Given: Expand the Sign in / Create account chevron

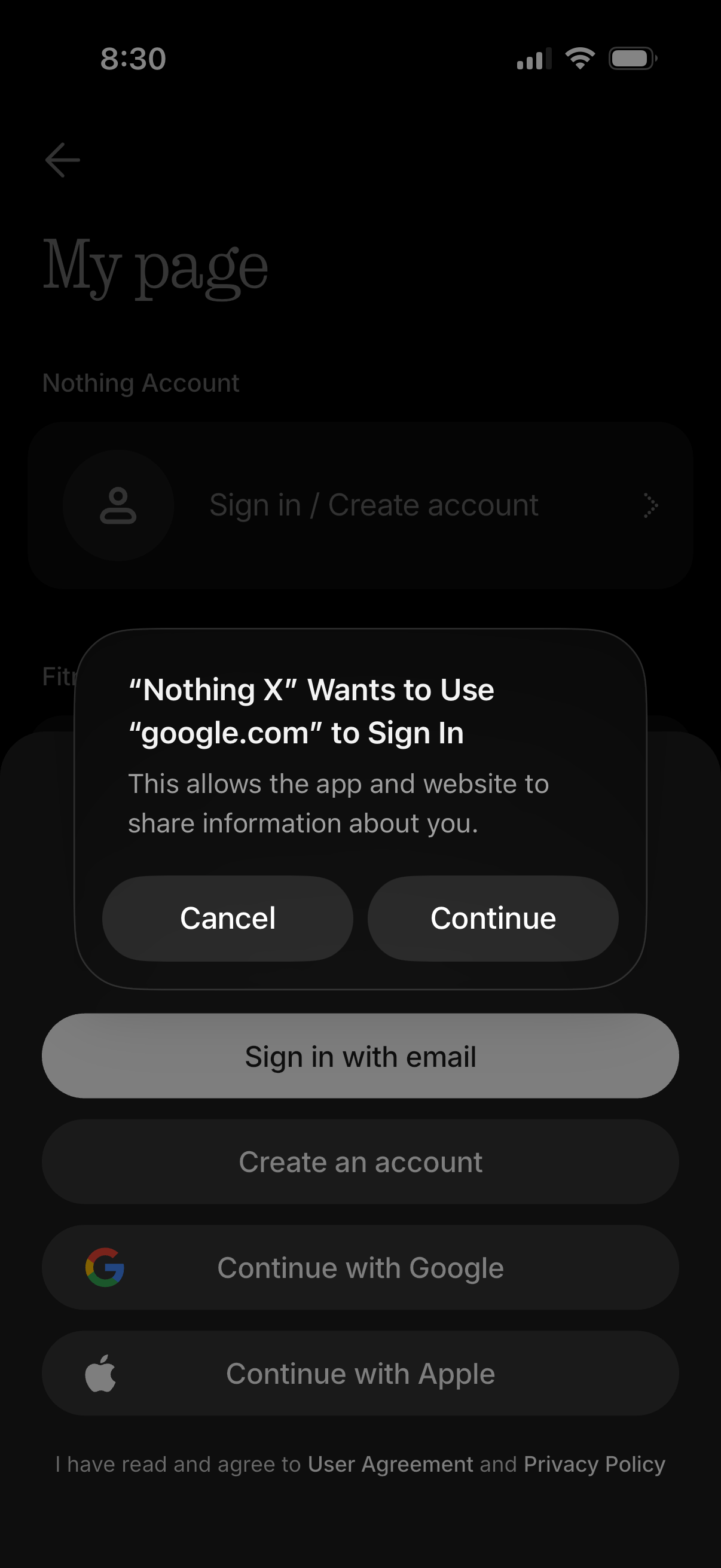Looking at the screenshot, I should (650, 506).
